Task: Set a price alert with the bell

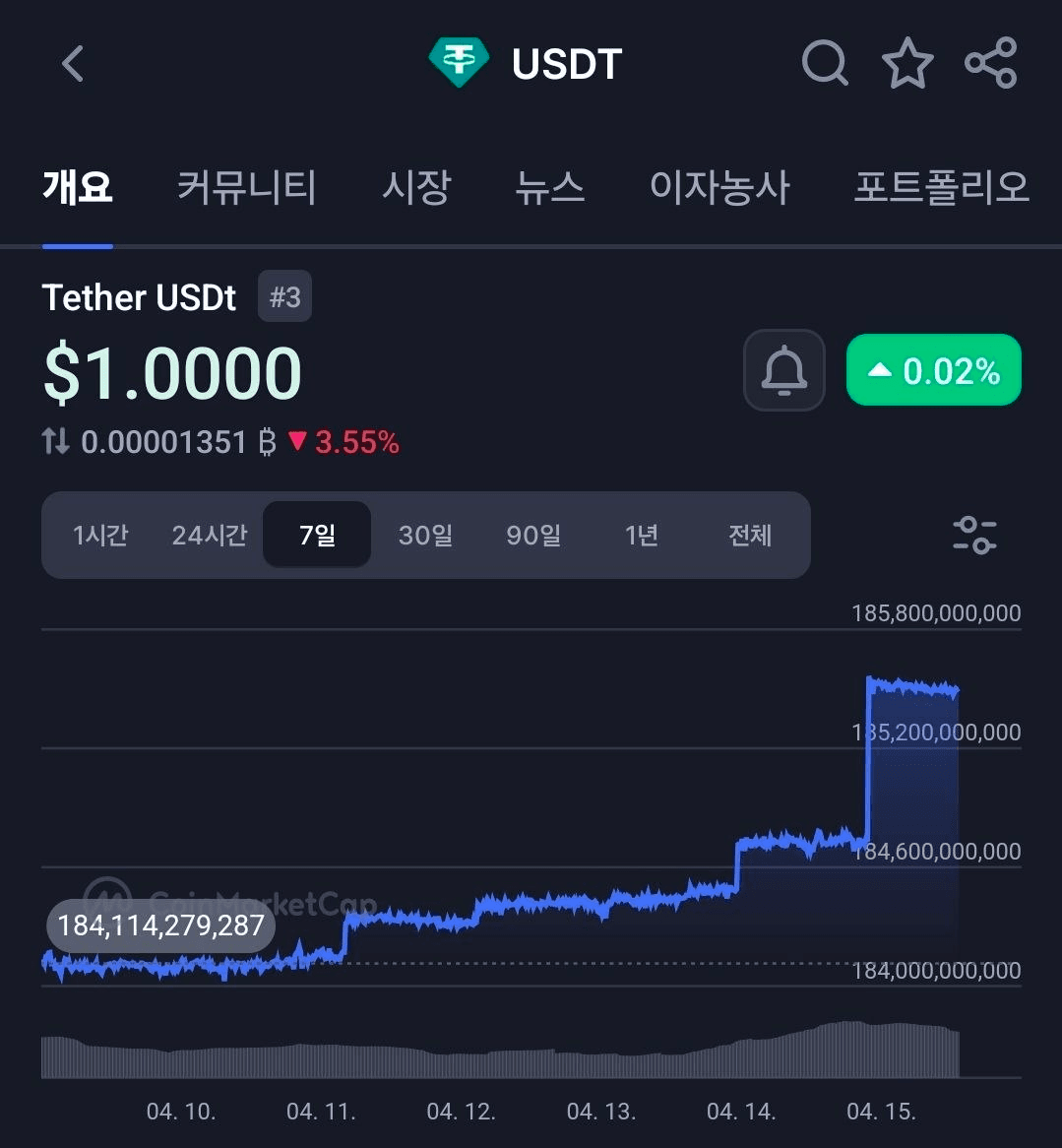Action: coord(783,370)
